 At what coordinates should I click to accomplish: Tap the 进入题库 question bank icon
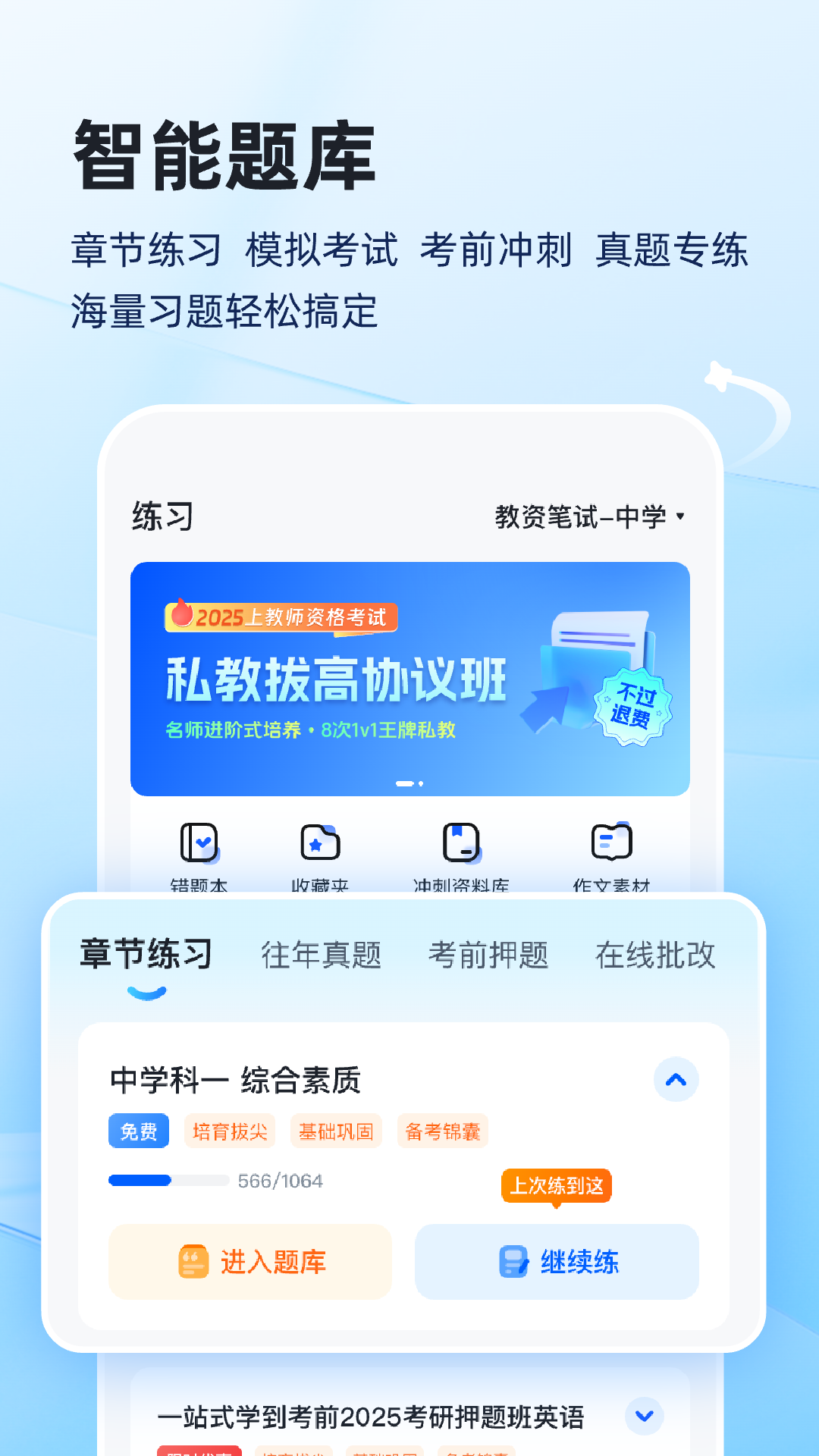250,1263
